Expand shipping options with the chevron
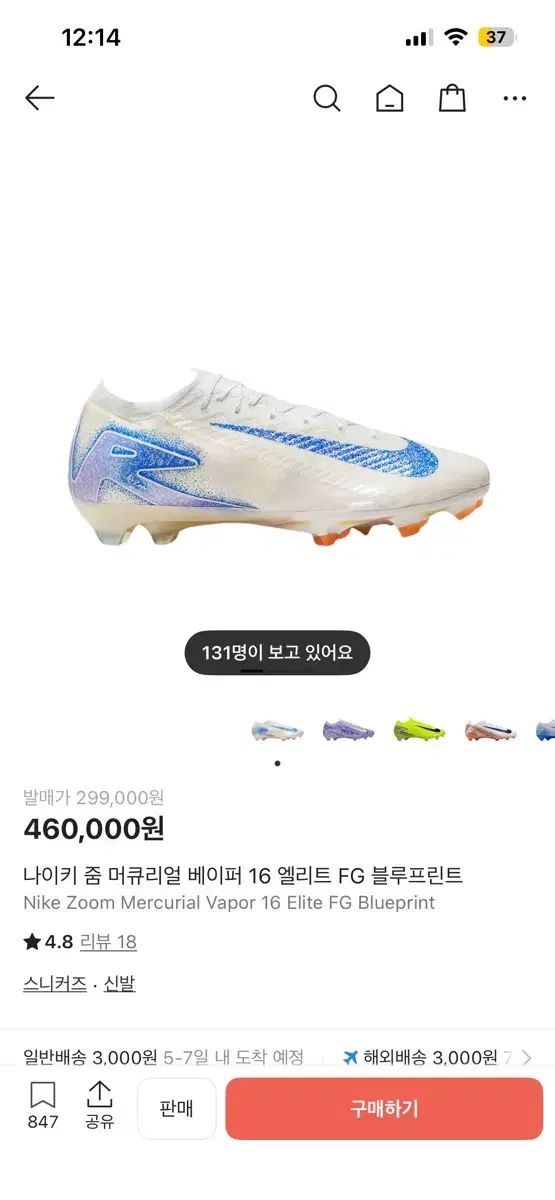 526,1057
